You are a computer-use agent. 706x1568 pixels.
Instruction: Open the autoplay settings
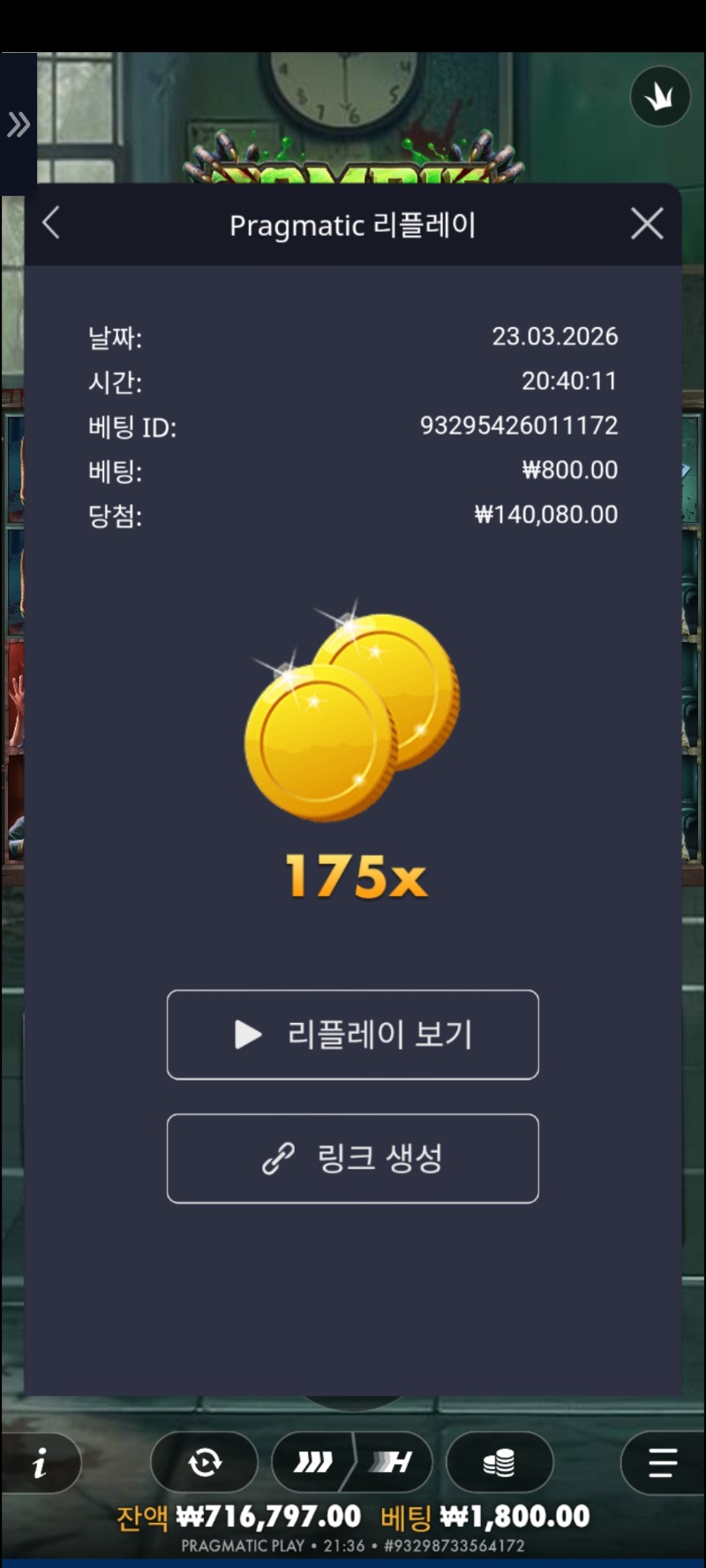click(205, 1463)
